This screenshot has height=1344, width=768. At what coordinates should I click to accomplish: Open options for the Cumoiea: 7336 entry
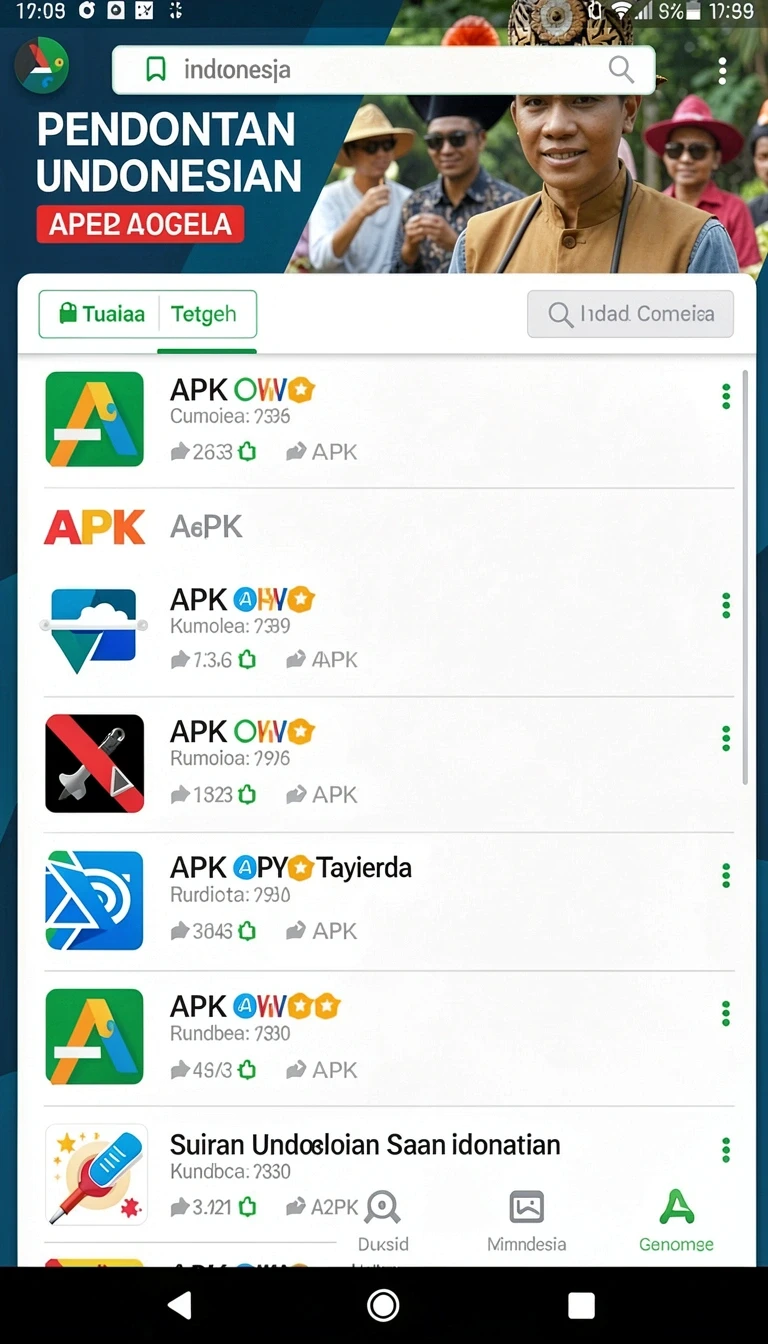(726, 397)
